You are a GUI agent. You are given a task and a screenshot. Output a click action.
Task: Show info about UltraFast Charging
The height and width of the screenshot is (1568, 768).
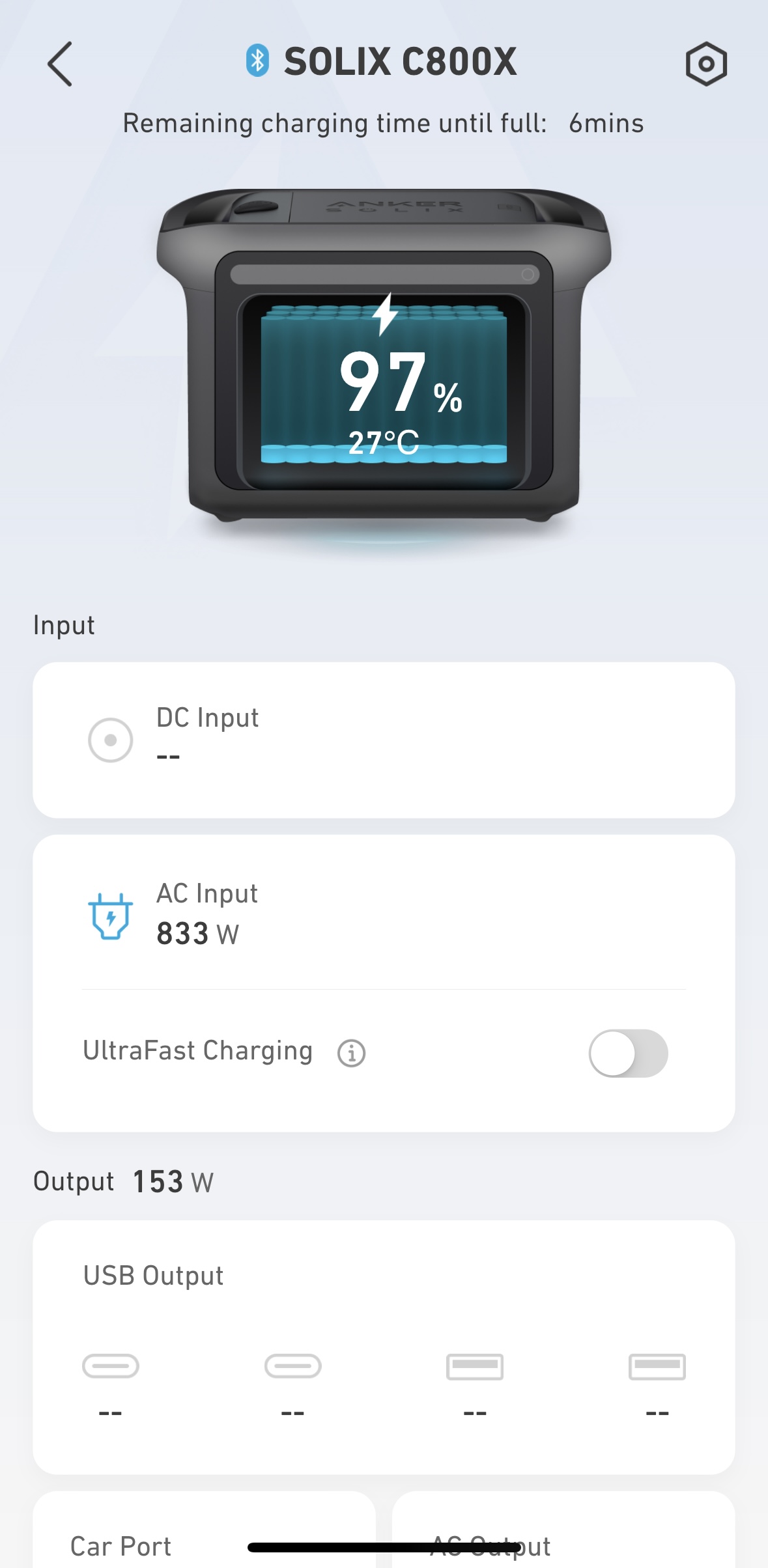(351, 1053)
